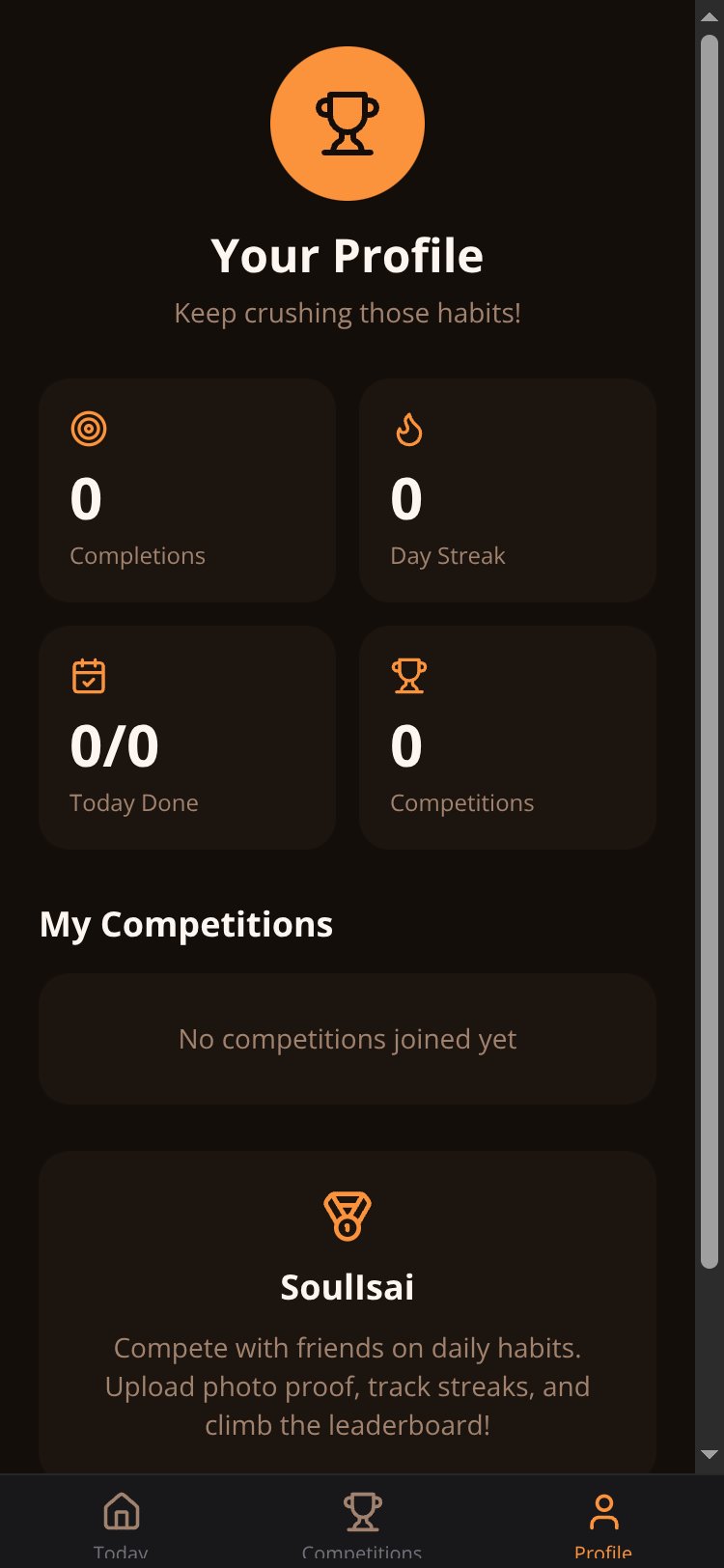Select the Profile tab

[603, 1523]
